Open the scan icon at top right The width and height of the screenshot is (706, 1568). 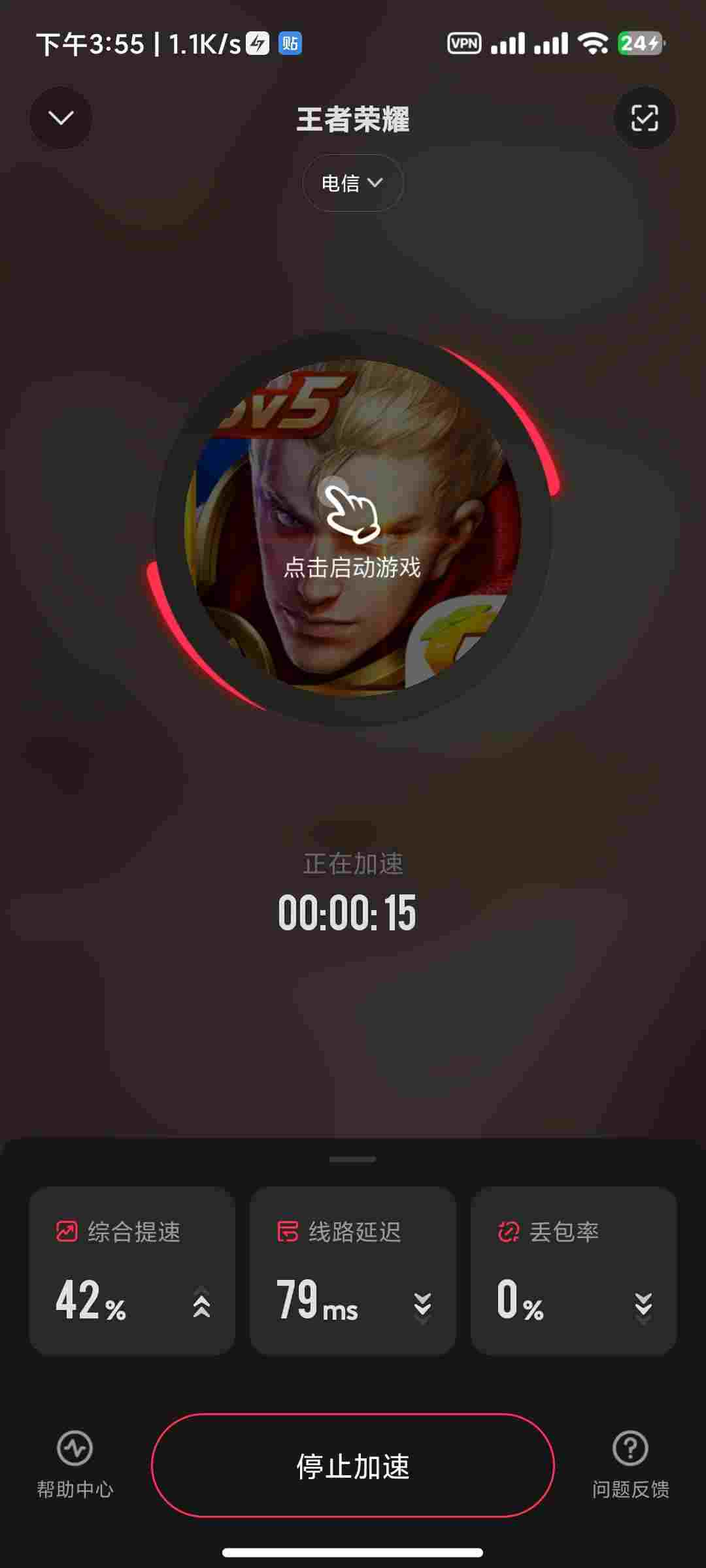[645, 118]
